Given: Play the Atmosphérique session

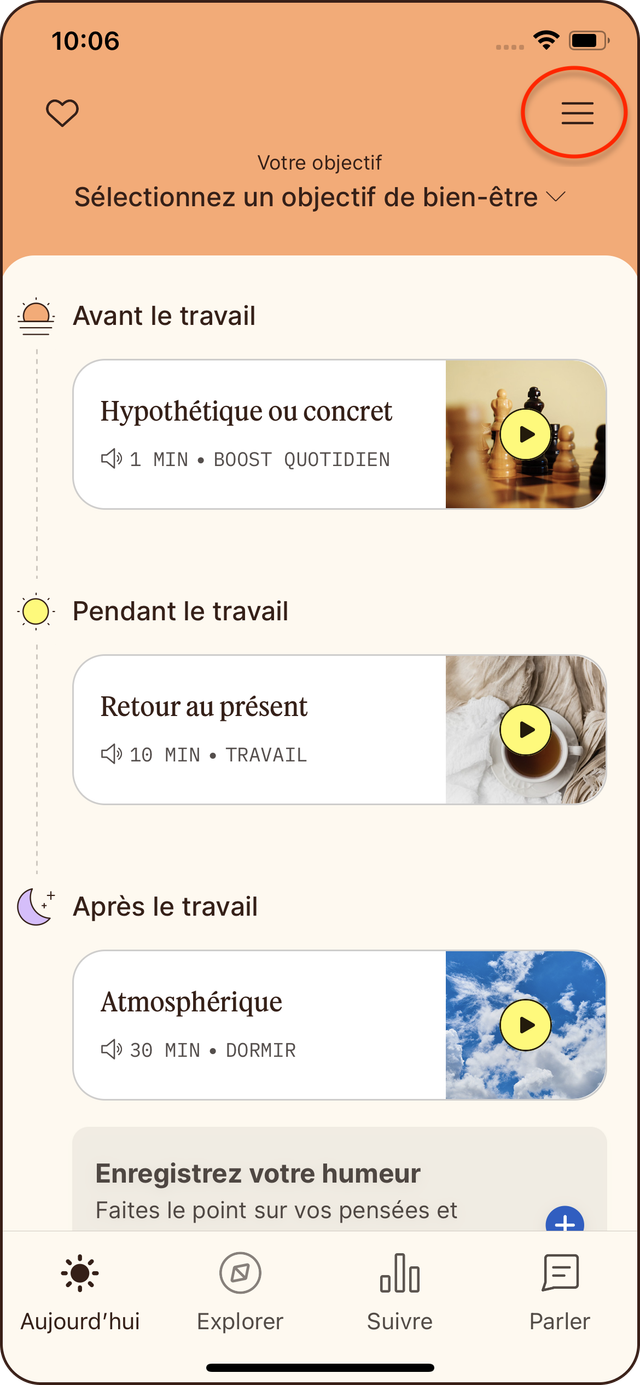Looking at the screenshot, I should (x=526, y=1024).
